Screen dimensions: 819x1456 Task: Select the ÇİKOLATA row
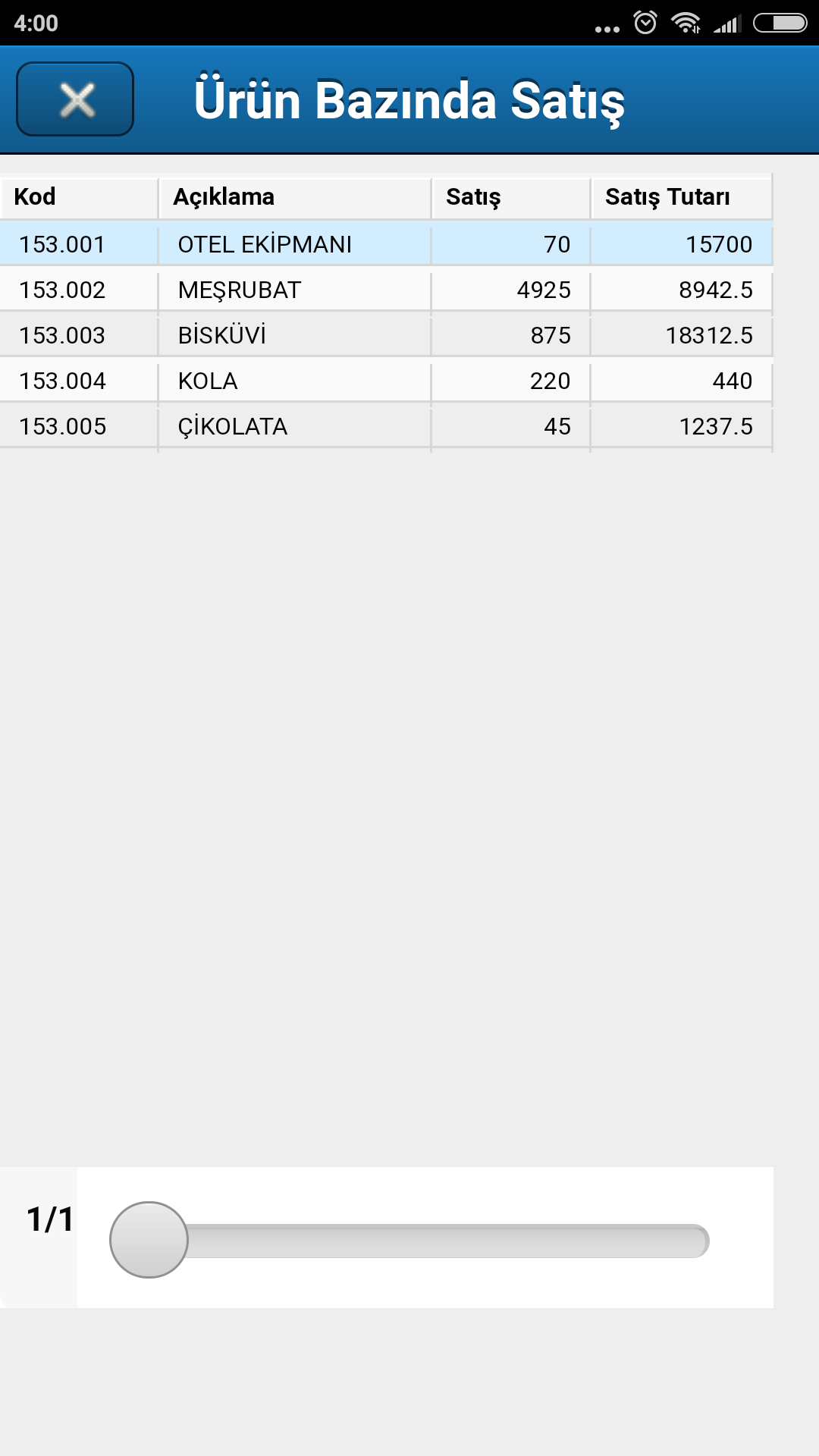tap(386, 425)
